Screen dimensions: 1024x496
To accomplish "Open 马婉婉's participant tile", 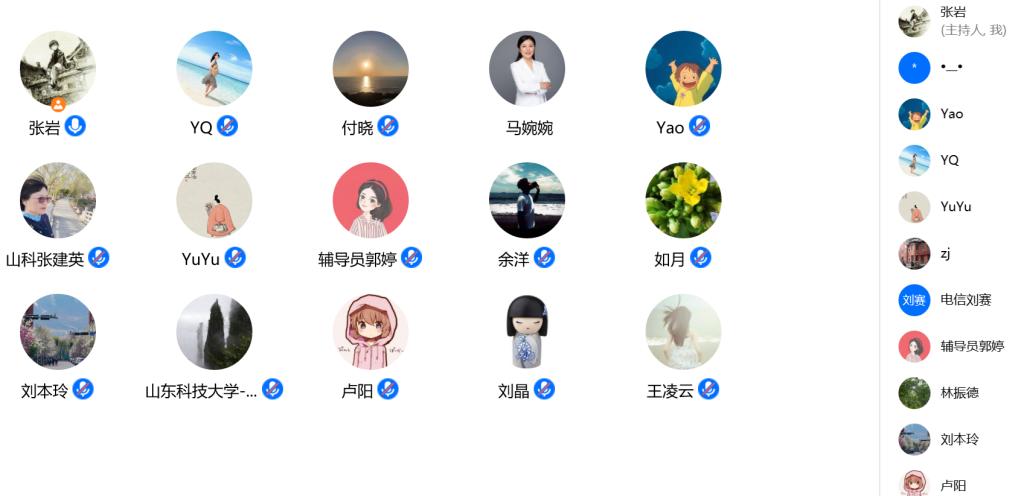I will (x=527, y=69).
